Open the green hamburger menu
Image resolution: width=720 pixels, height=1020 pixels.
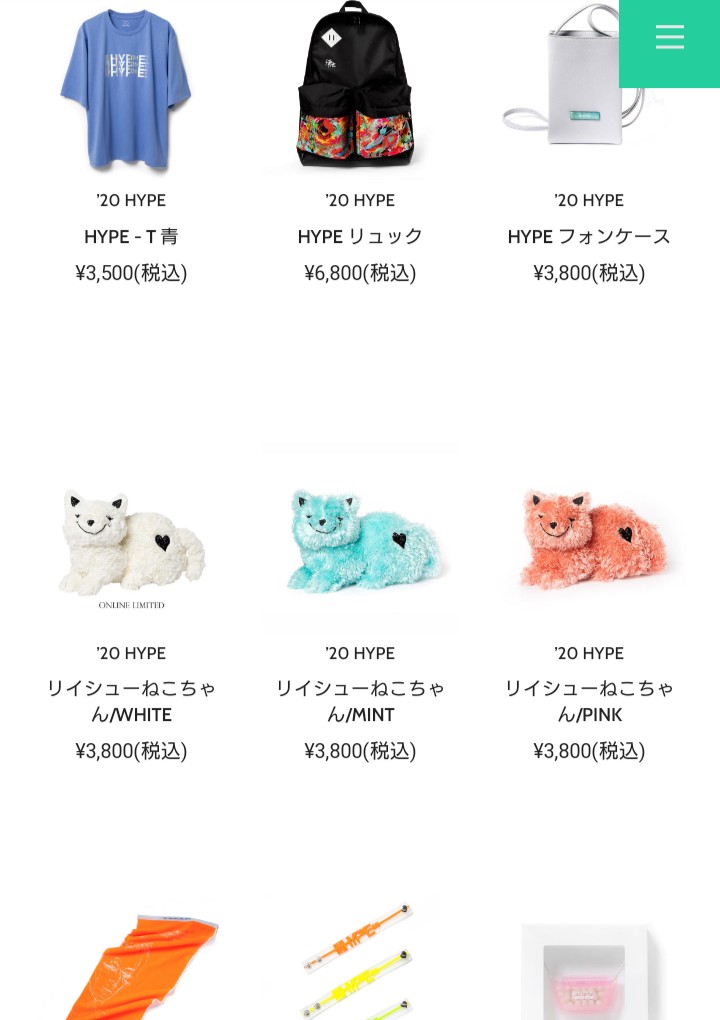[669, 38]
